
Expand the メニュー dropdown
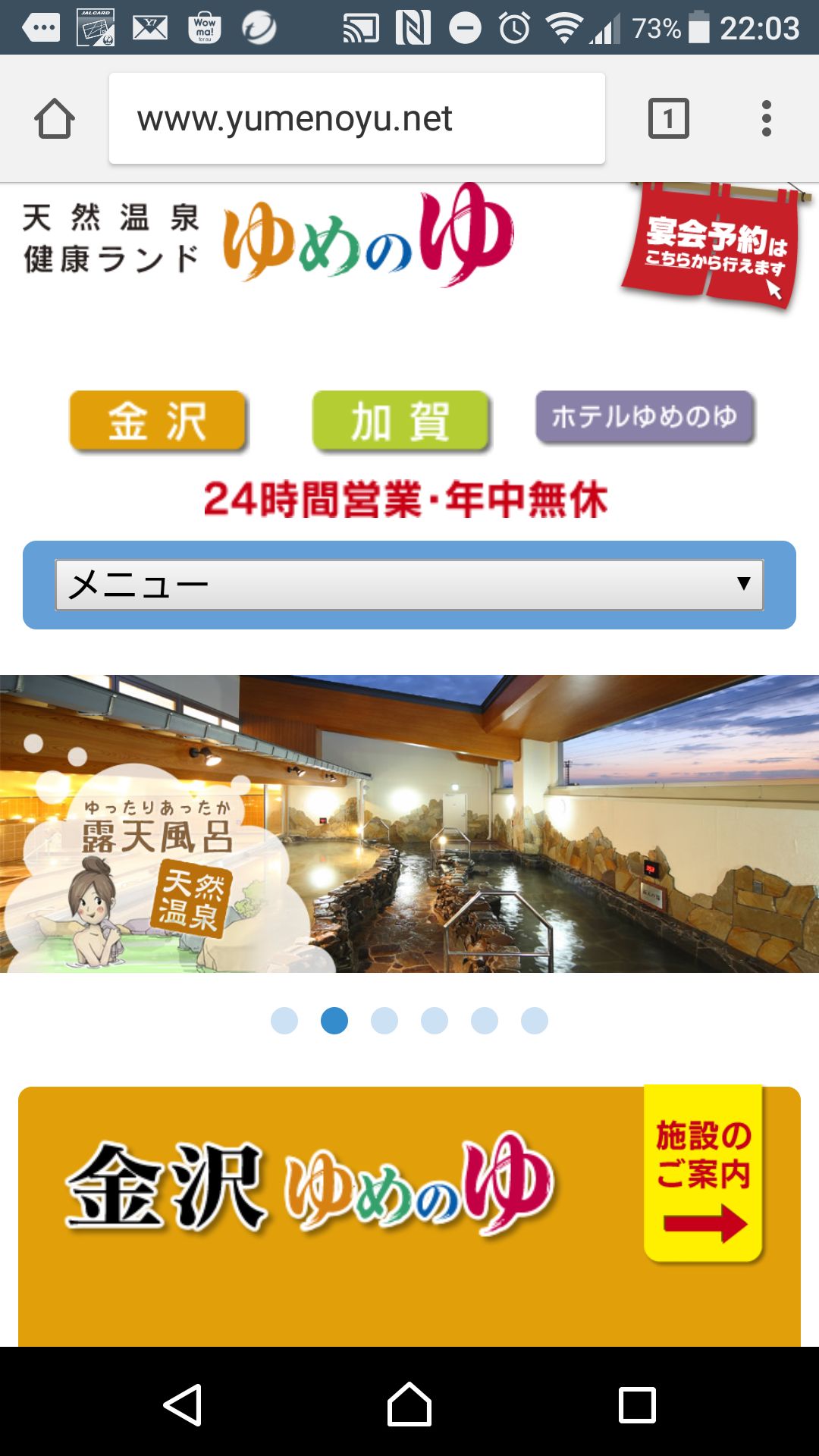pos(409,585)
